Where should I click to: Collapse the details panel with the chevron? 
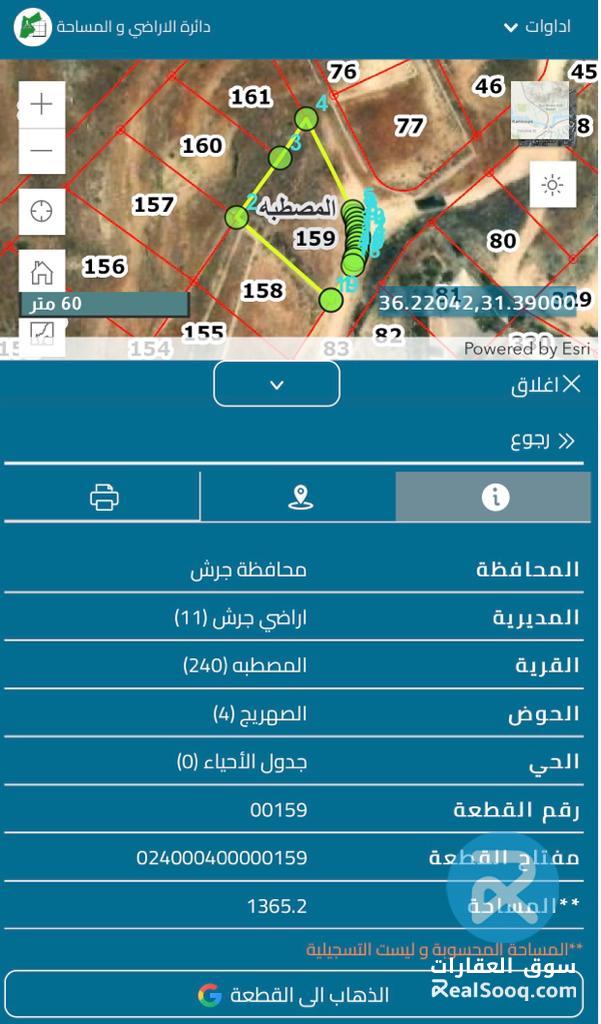point(277,384)
